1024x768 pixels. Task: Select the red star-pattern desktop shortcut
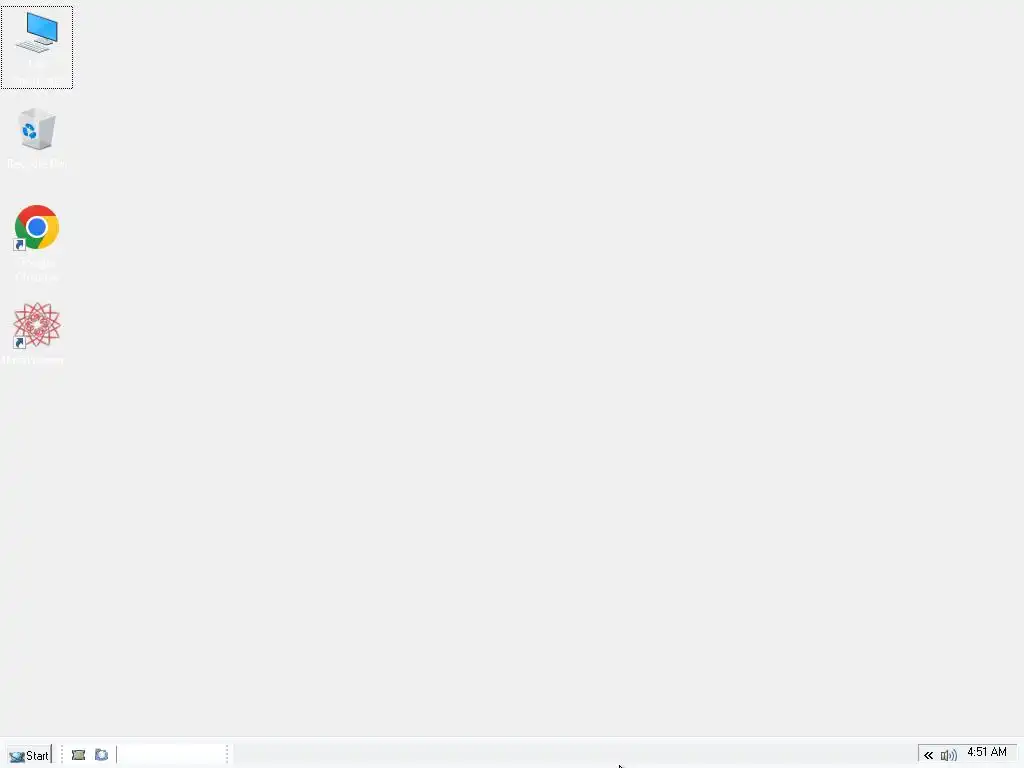tap(37, 326)
